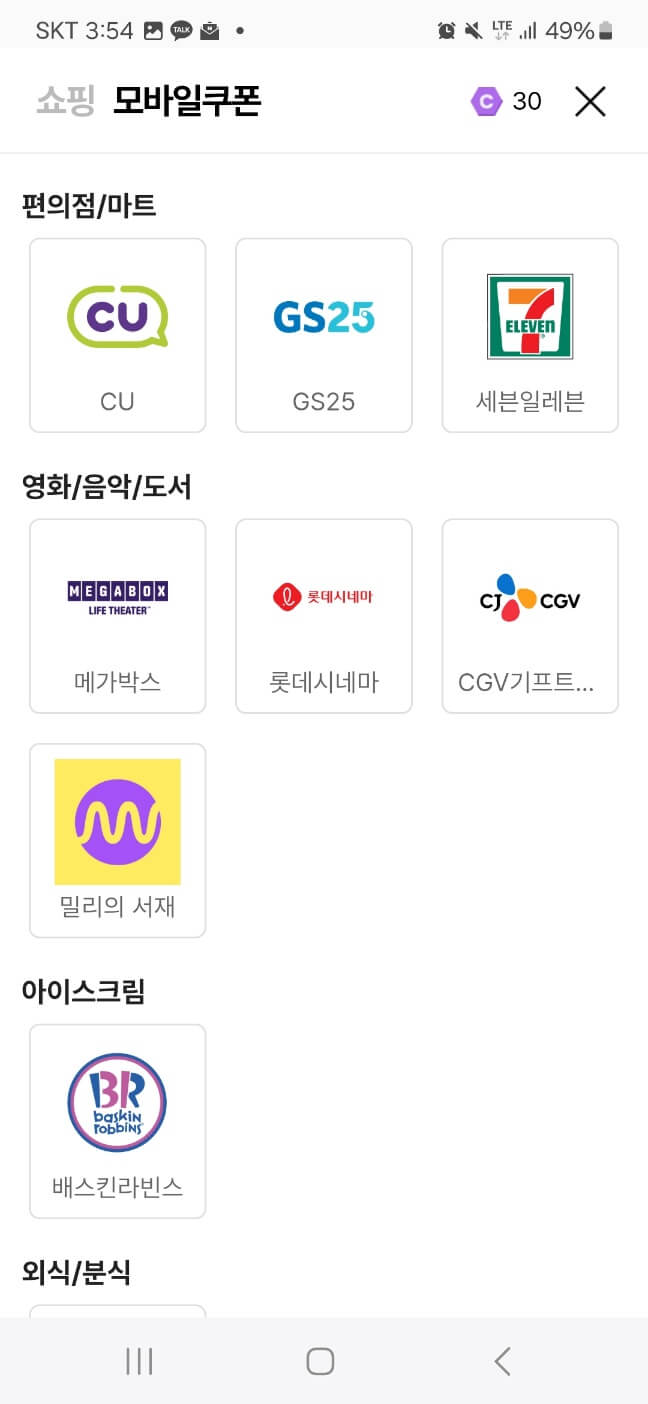Viewport: 648px width, 1404px height.
Task: Select the GS25 coupon tile
Action: point(324,335)
